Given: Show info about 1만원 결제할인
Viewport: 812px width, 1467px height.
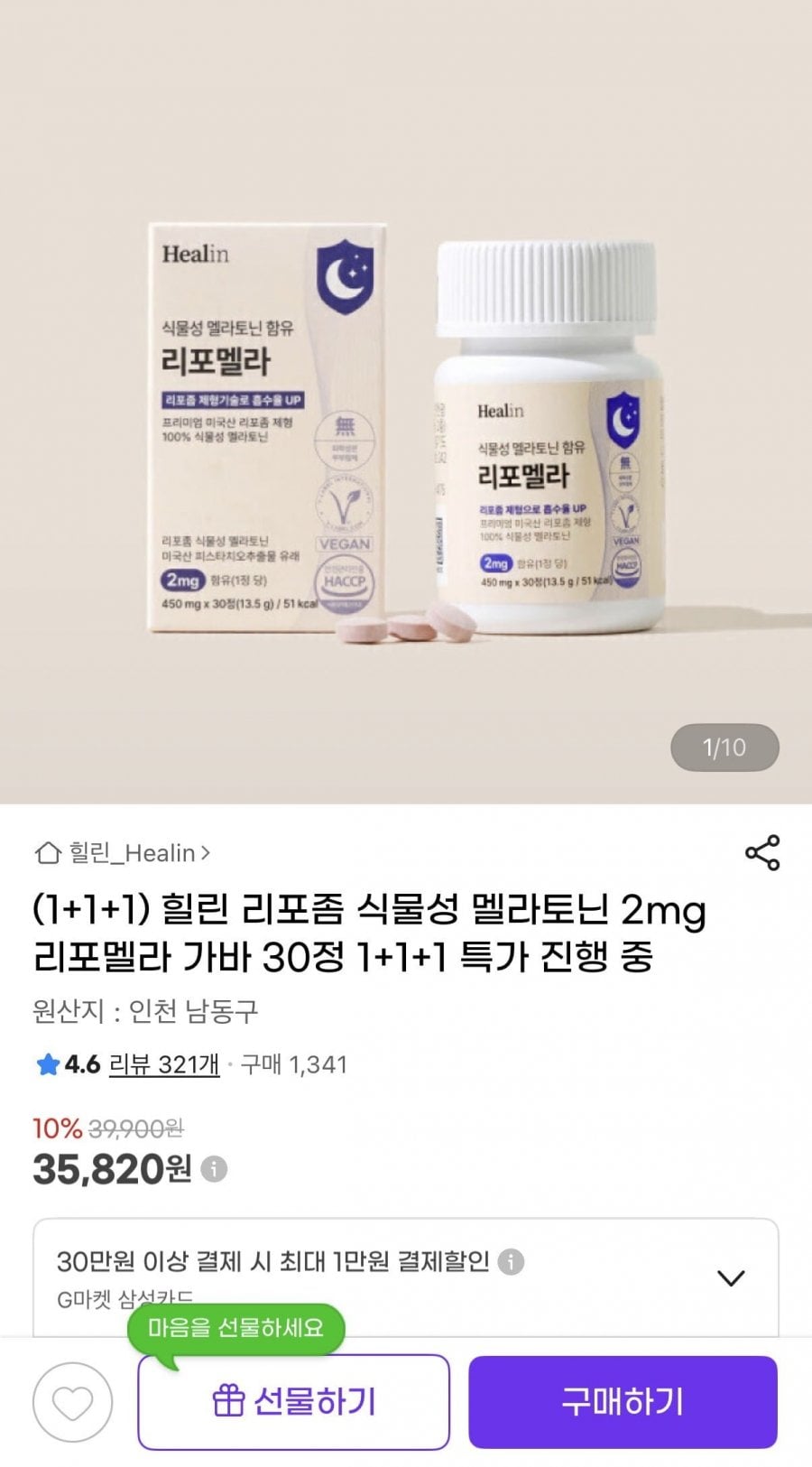Looking at the screenshot, I should pos(511,1261).
